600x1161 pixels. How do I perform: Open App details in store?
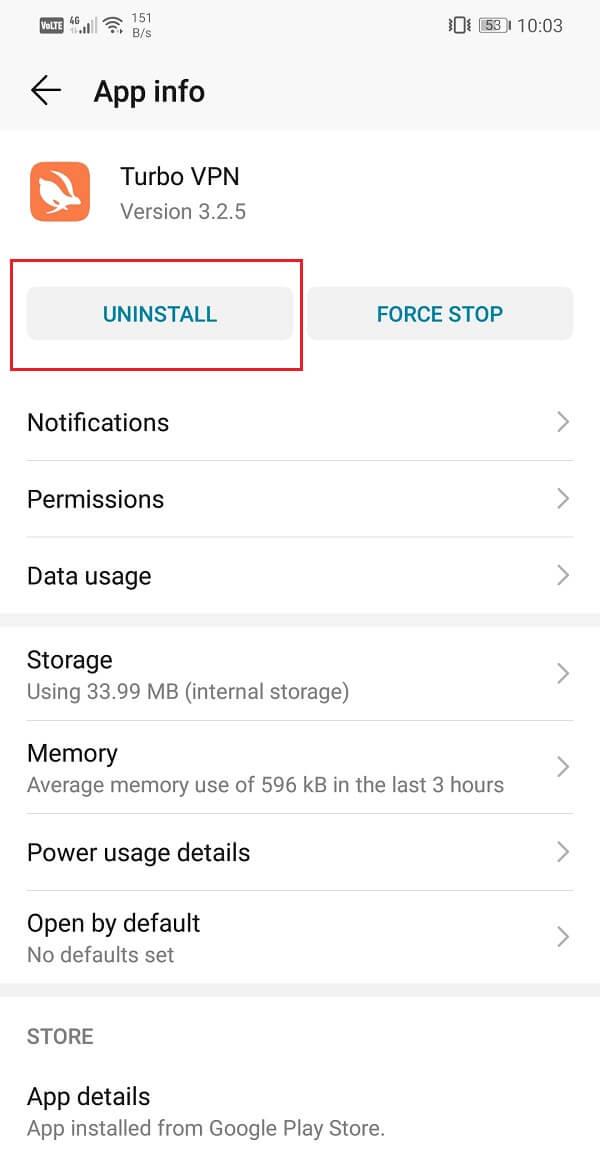click(x=298, y=1110)
